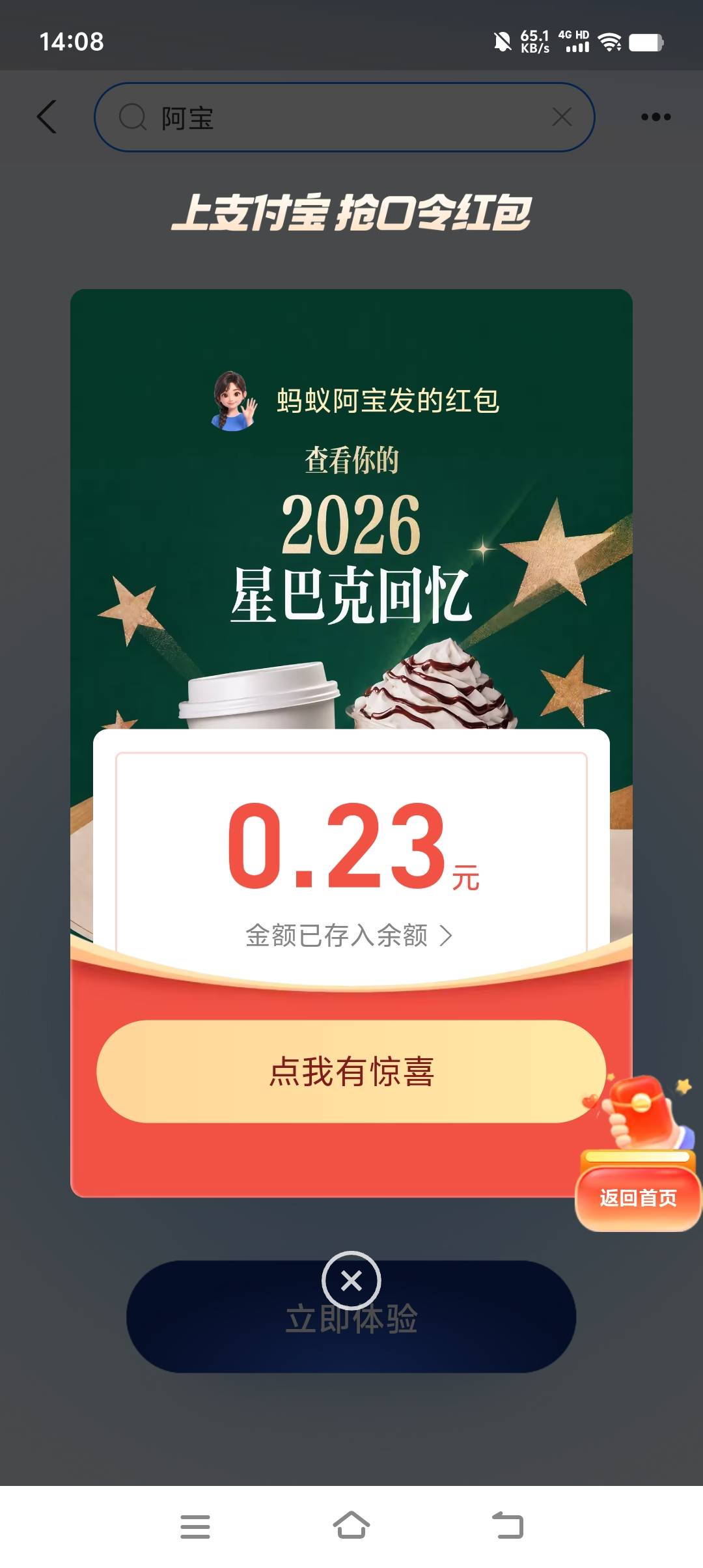Viewport: 703px width, 1568px height.
Task: Clear the 阿宝 search text
Action: click(562, 117)
